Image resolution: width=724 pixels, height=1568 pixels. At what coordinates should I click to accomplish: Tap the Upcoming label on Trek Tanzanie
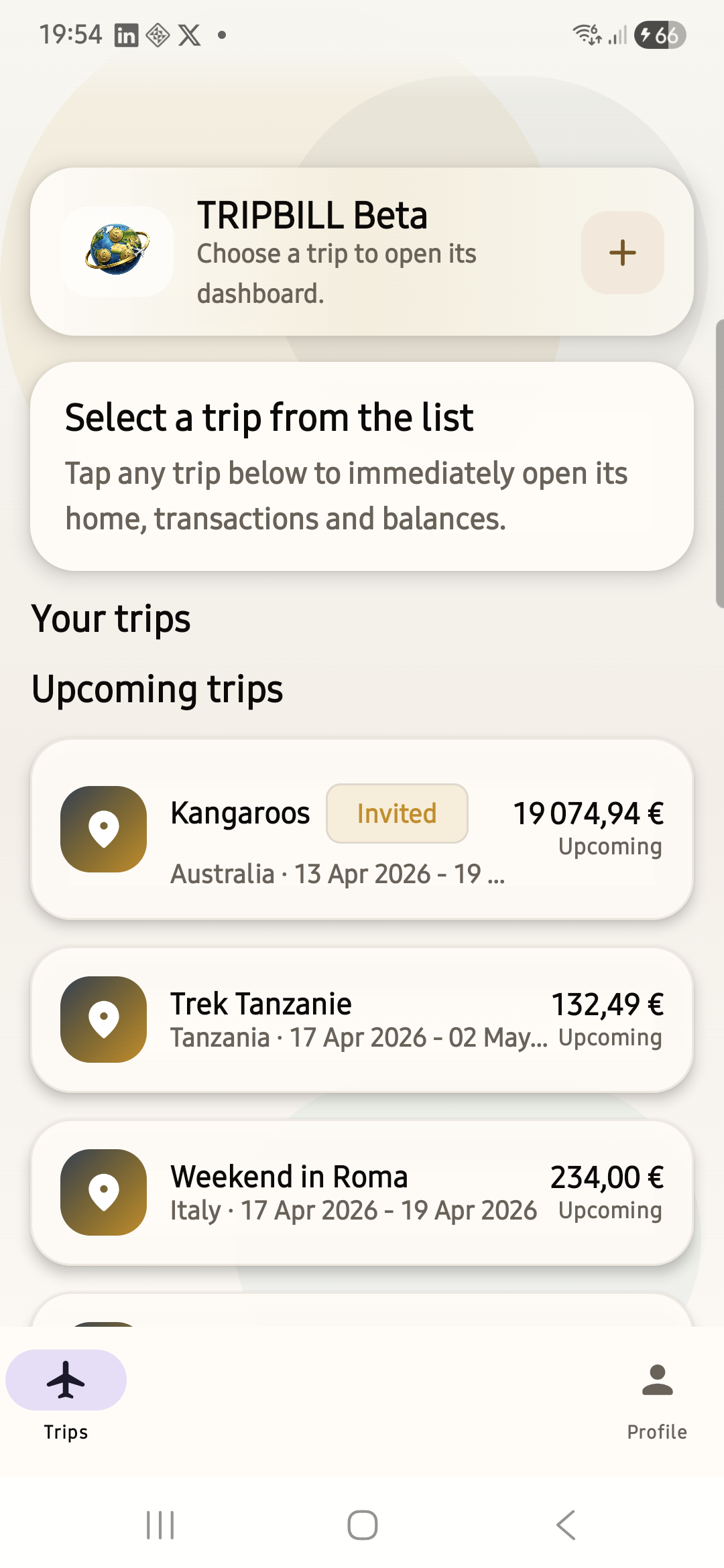click(609, 1037)
